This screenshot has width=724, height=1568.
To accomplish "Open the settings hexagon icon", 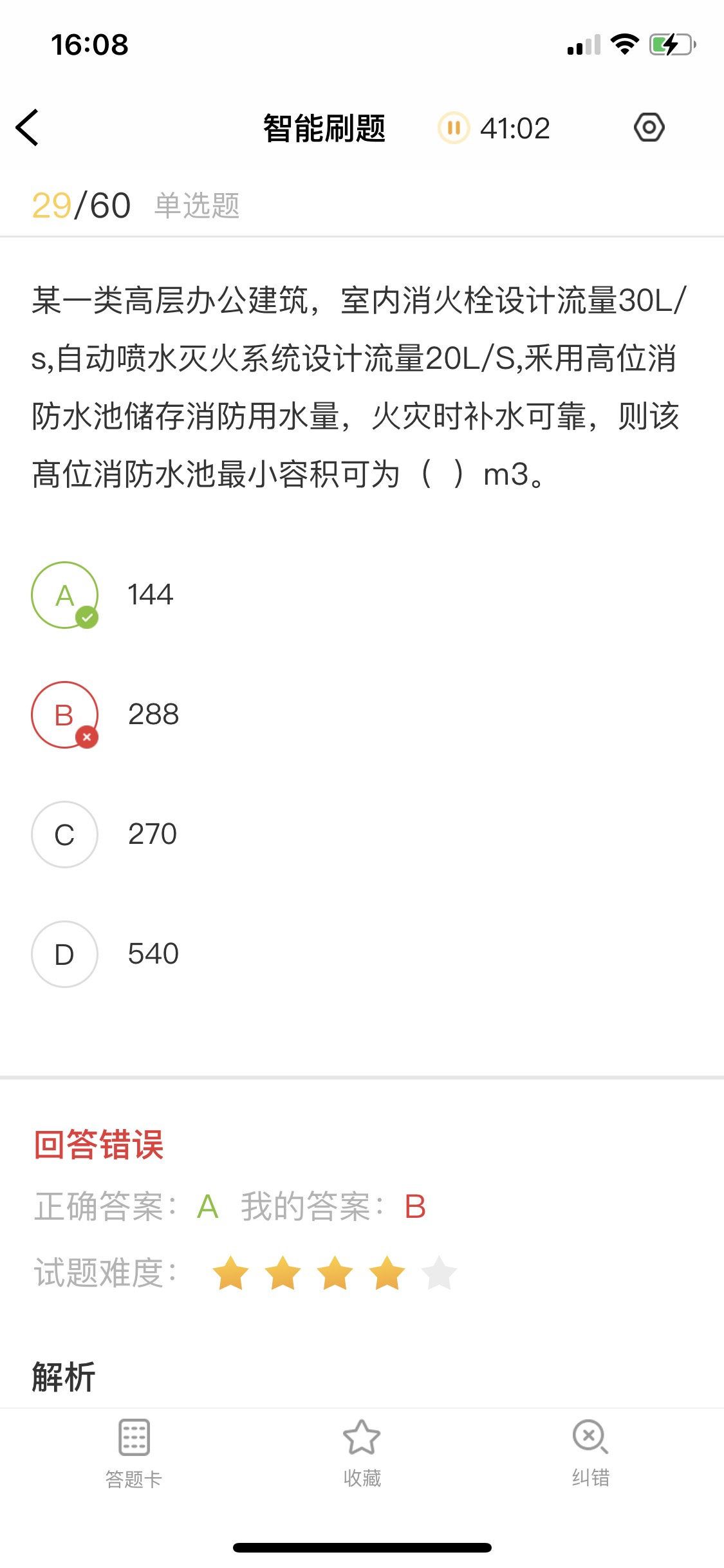I will pyautogui.click(x=649, y=127).
